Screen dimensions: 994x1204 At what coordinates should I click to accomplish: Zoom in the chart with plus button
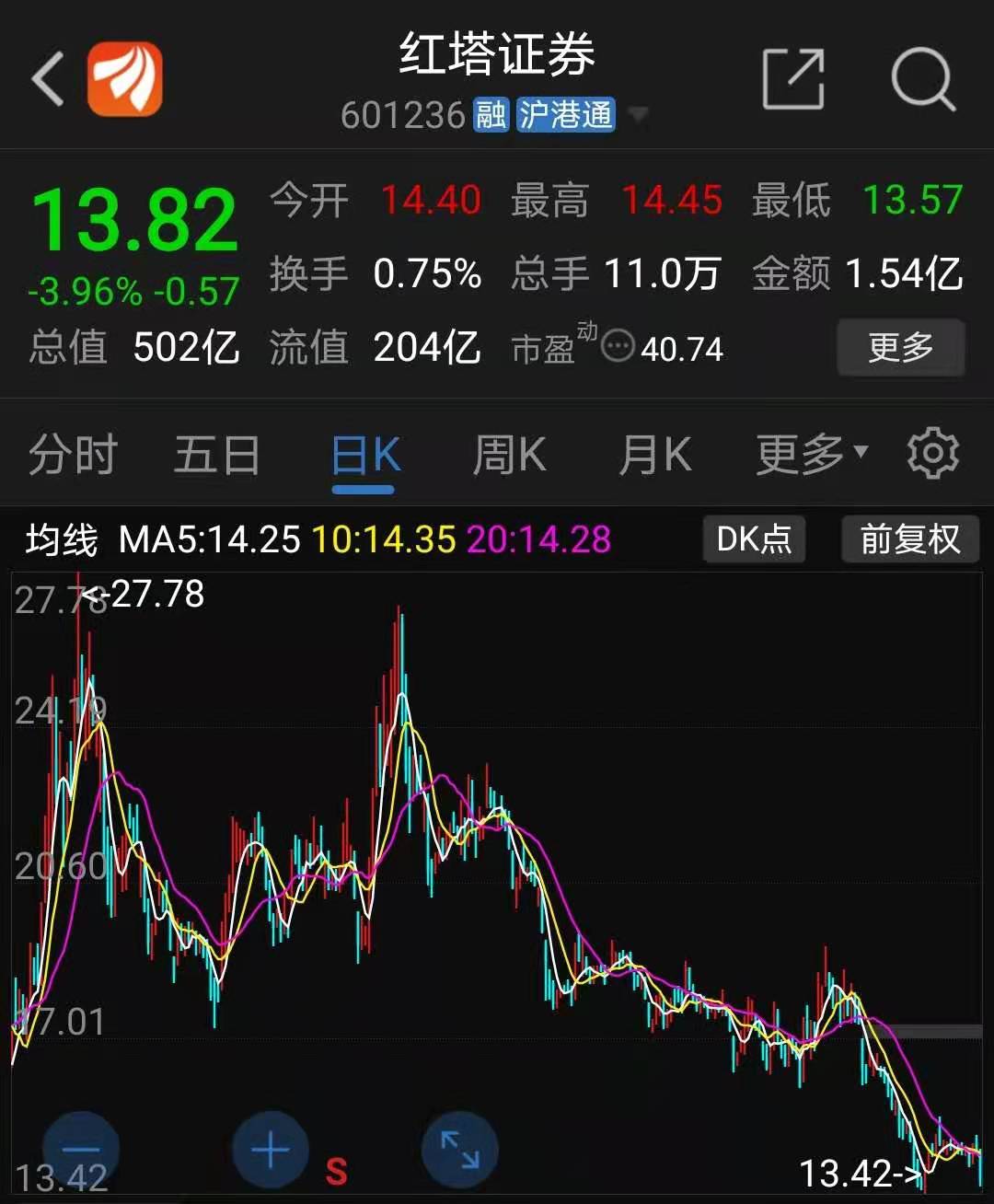coord(271,1151)
